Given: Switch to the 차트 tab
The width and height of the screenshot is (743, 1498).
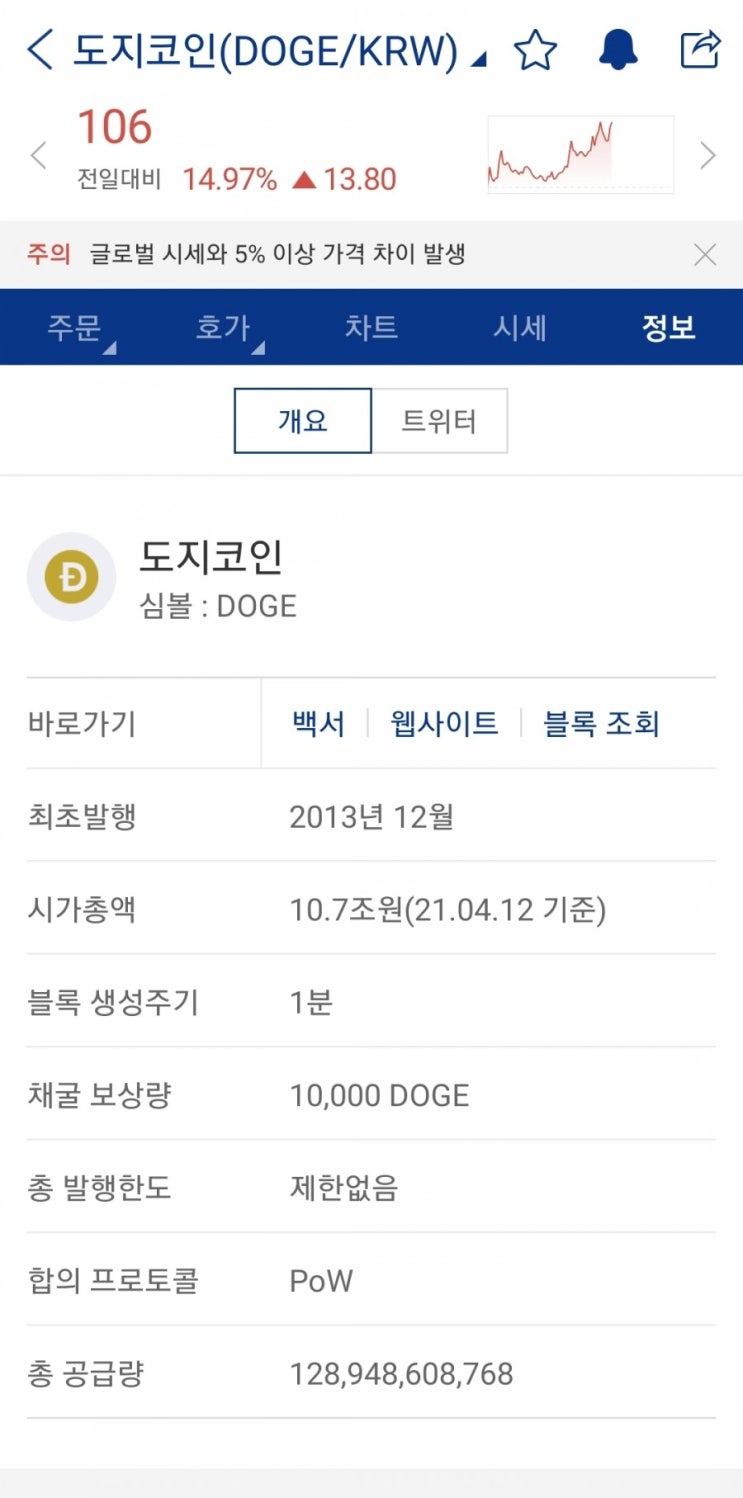Looking at the screenshot, I should (x=371, y=327).
